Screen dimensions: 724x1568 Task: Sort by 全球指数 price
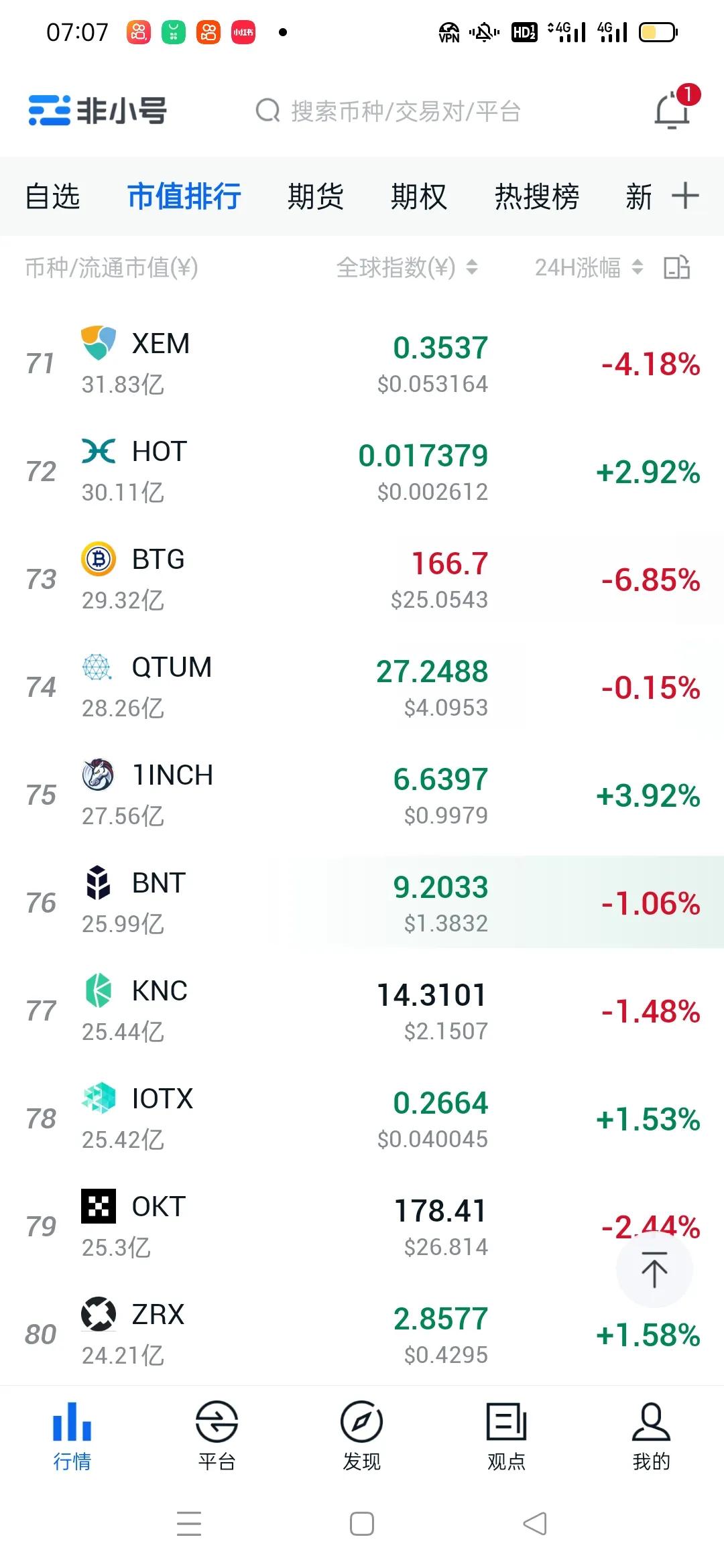pos(406,268)
